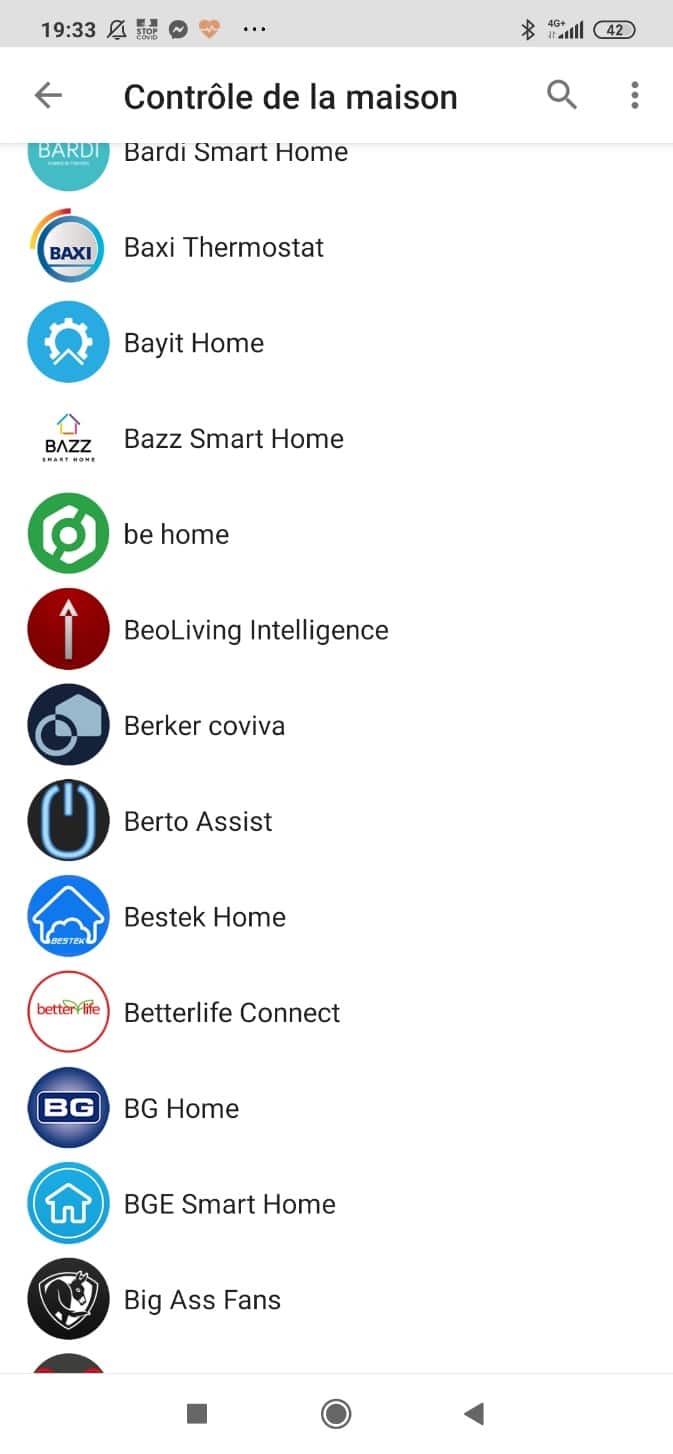This screenshot has height=1454, width=673.
Task: Choose the Bayit Home service
Action: 336,343
